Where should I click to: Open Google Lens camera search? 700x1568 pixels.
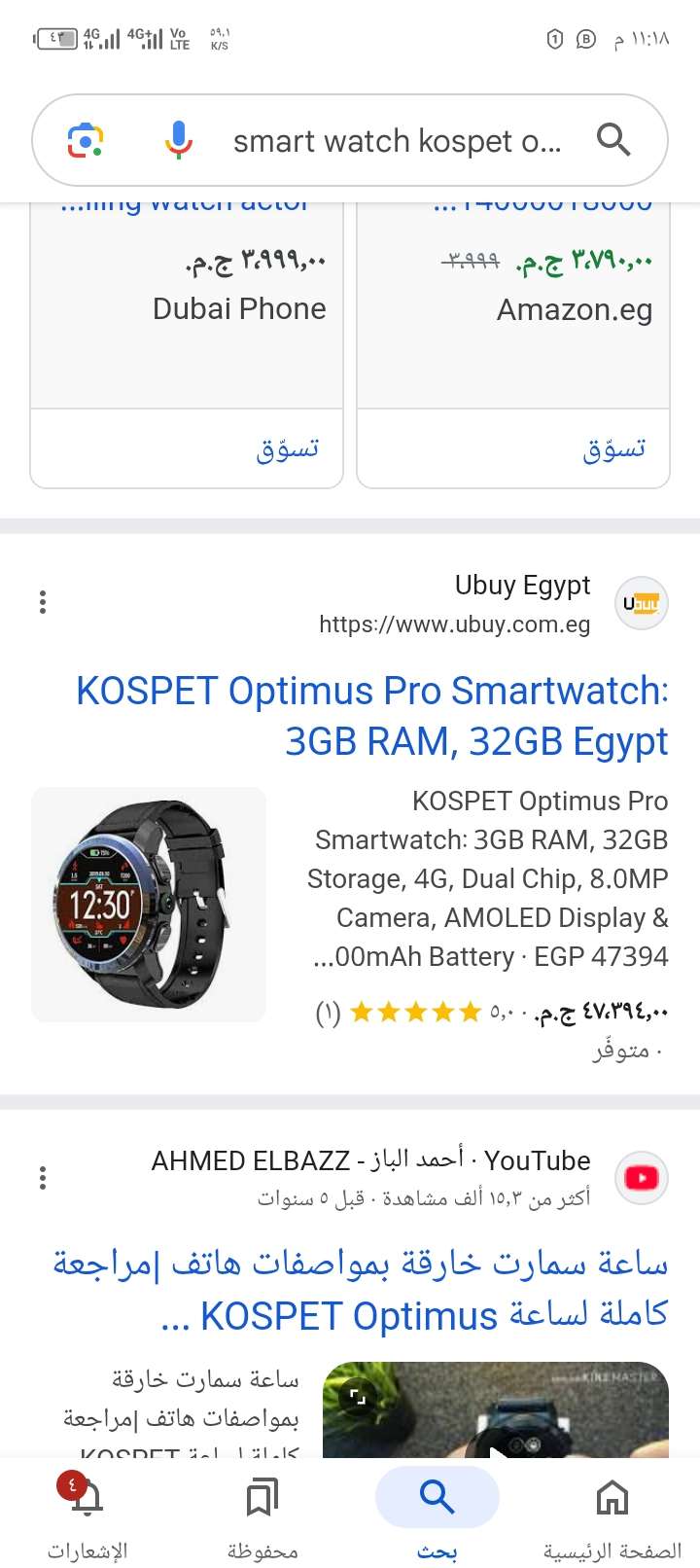coord(86,141)
